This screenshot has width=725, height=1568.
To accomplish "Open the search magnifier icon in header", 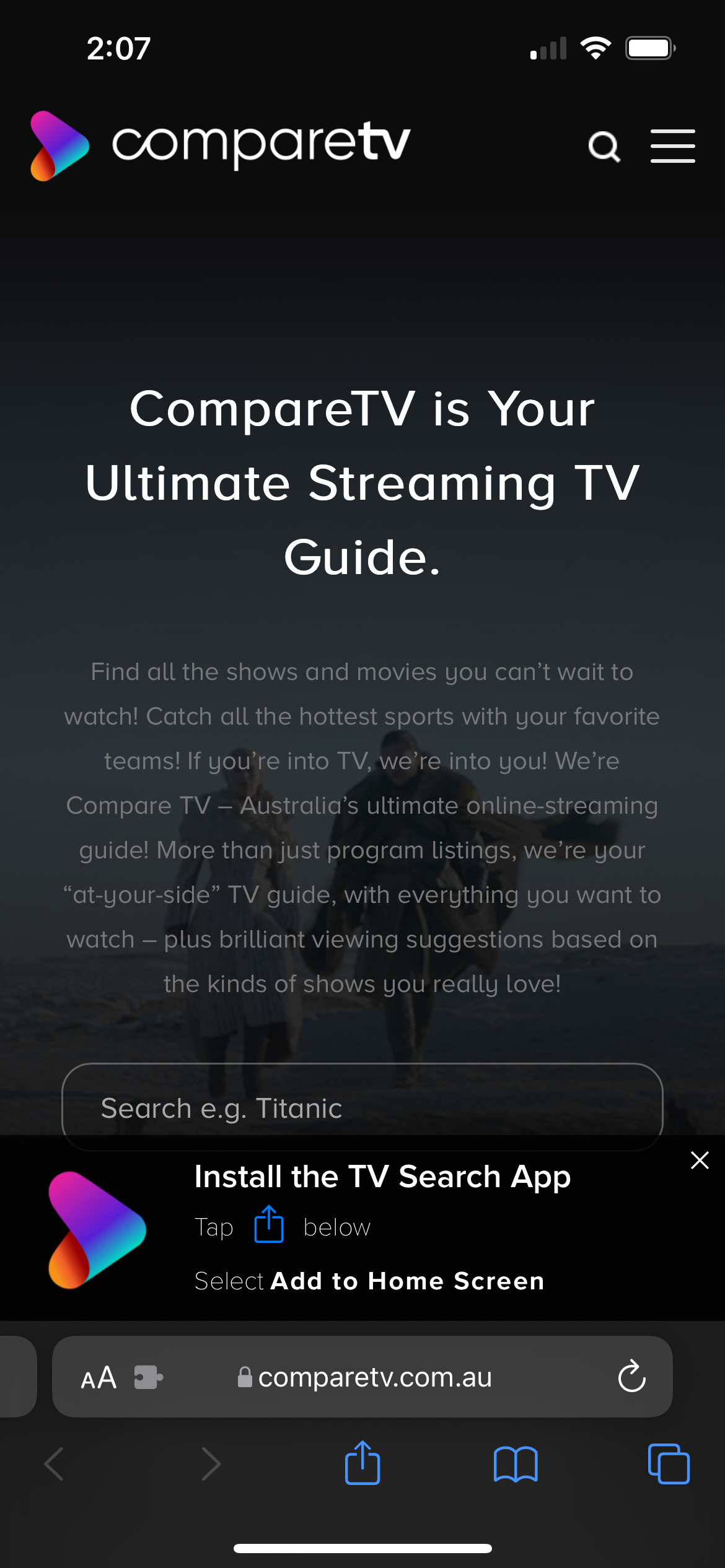I will 604,147.
